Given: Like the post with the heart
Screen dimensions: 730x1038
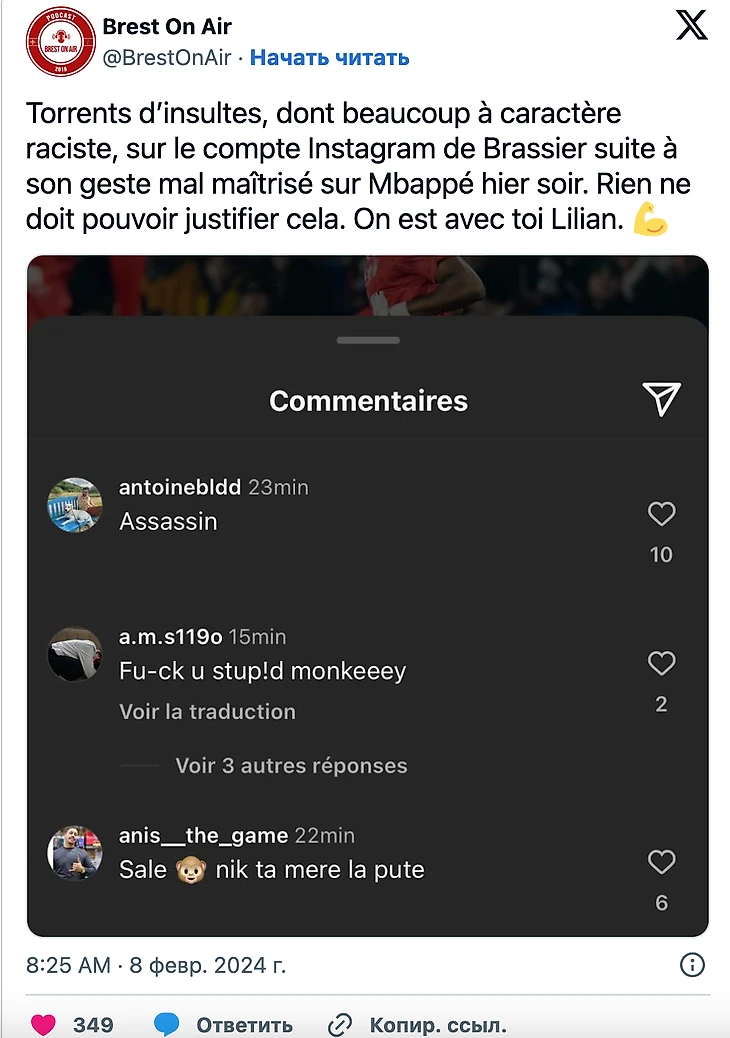Looking at the screenshot, I should click(x=44, y=1025).
